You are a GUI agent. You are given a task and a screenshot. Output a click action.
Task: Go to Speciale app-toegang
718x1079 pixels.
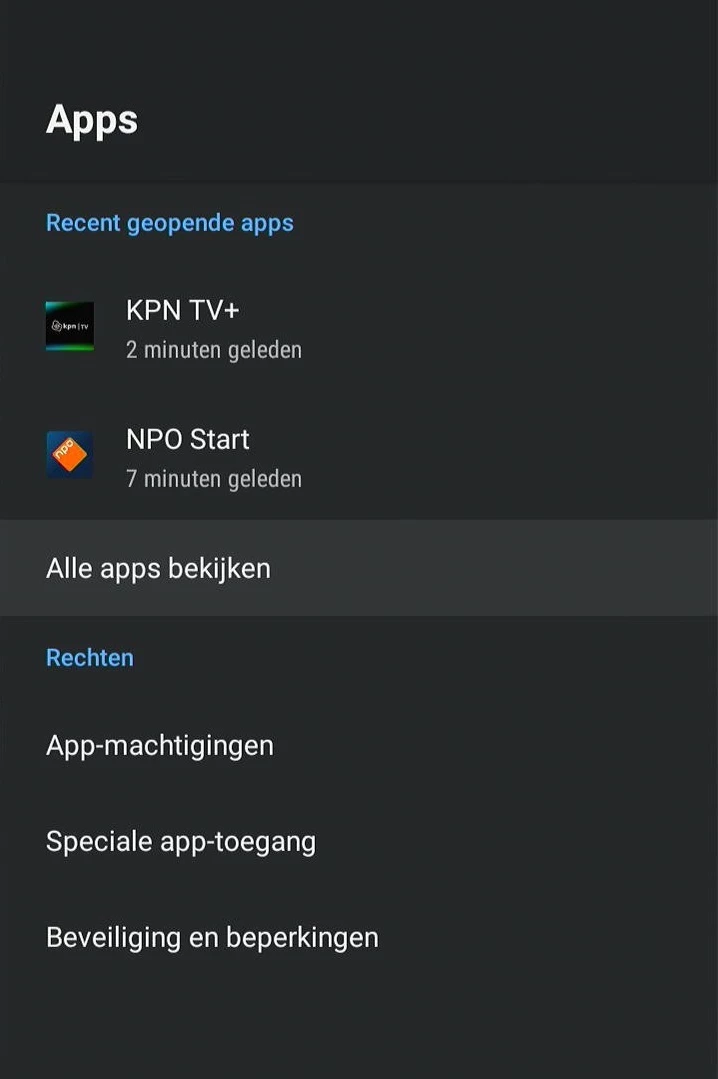pyautogui.click(x=181, y=841)
